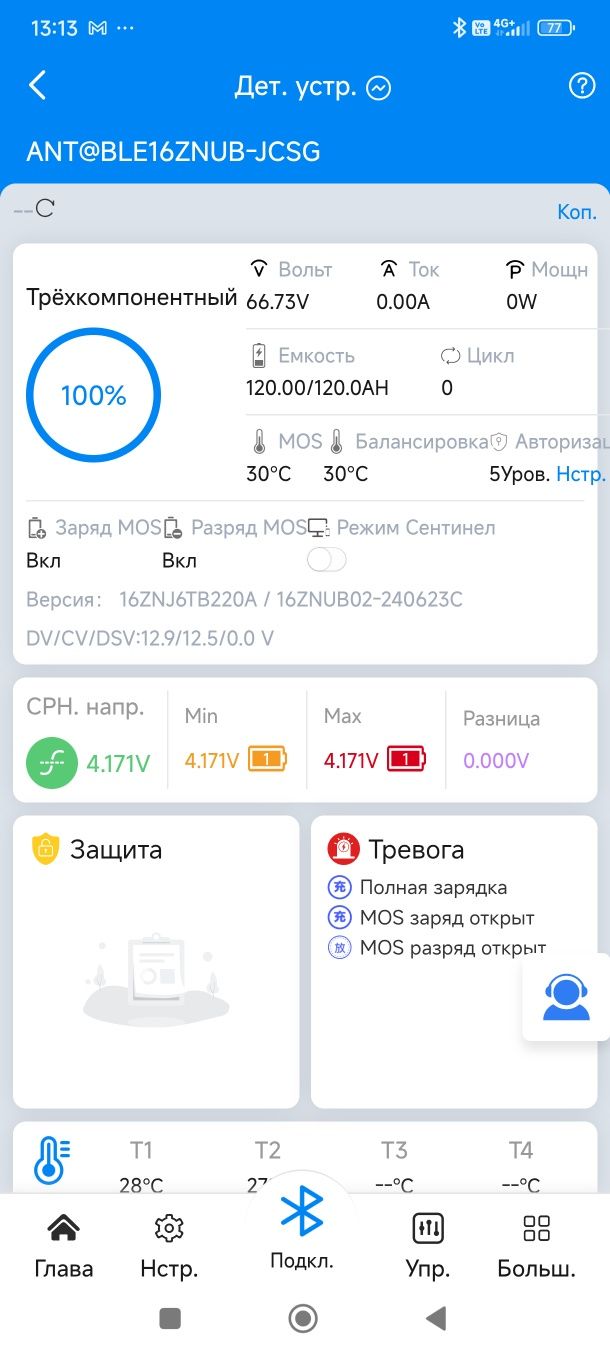Go back using the top-left arrow

[38, 86]
